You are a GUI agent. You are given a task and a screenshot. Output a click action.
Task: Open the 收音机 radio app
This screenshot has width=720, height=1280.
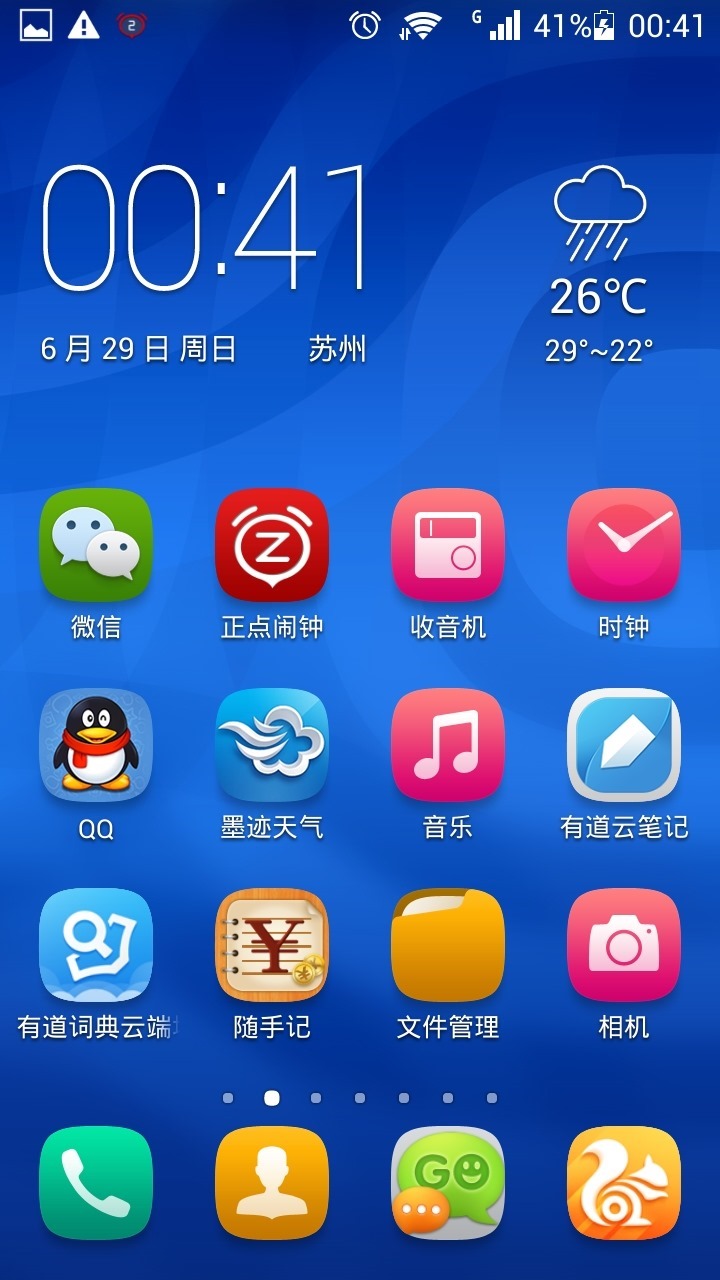click(x=448, y=545)
